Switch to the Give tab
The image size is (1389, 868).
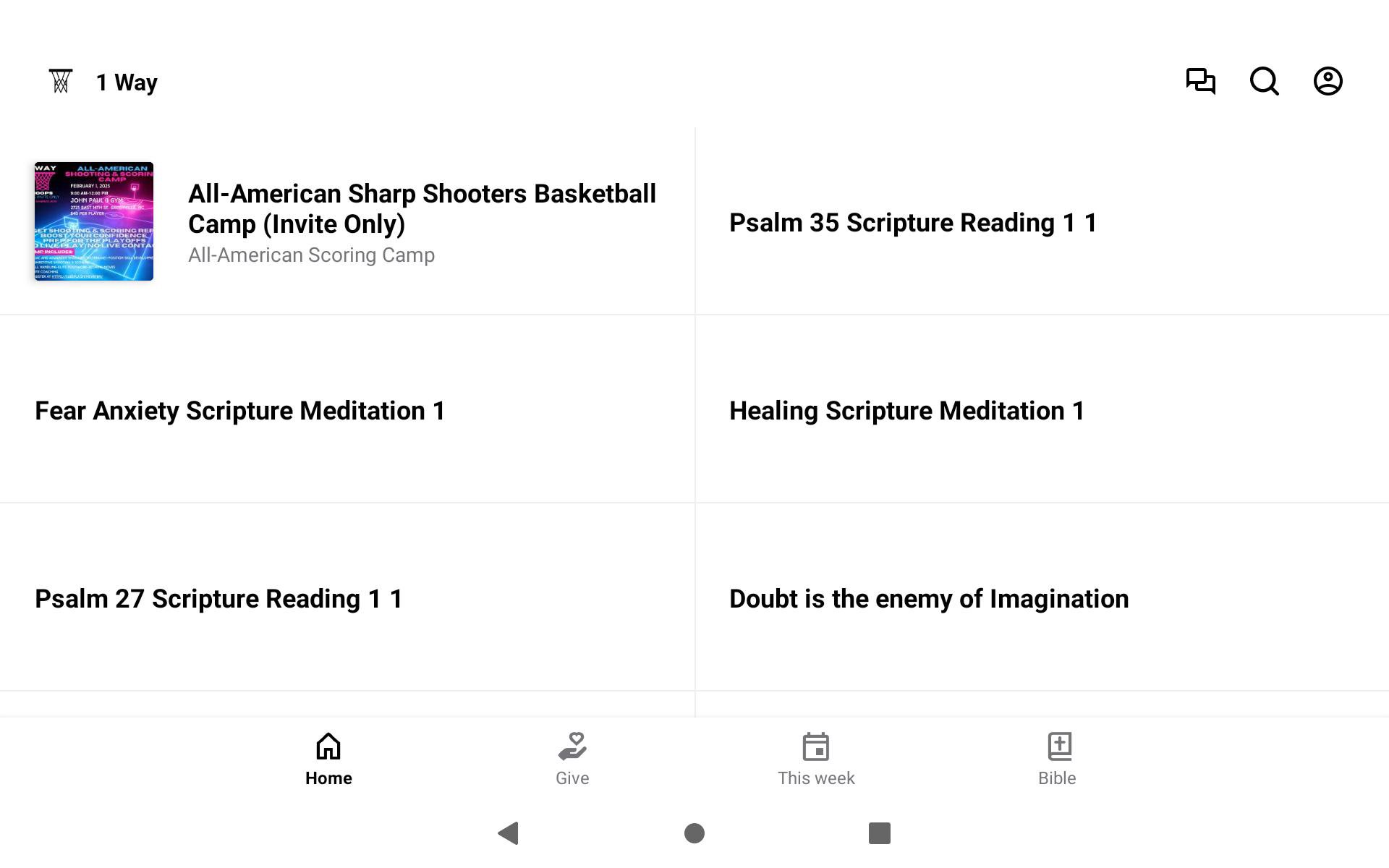pyautogui.click(x=572, y=759)
